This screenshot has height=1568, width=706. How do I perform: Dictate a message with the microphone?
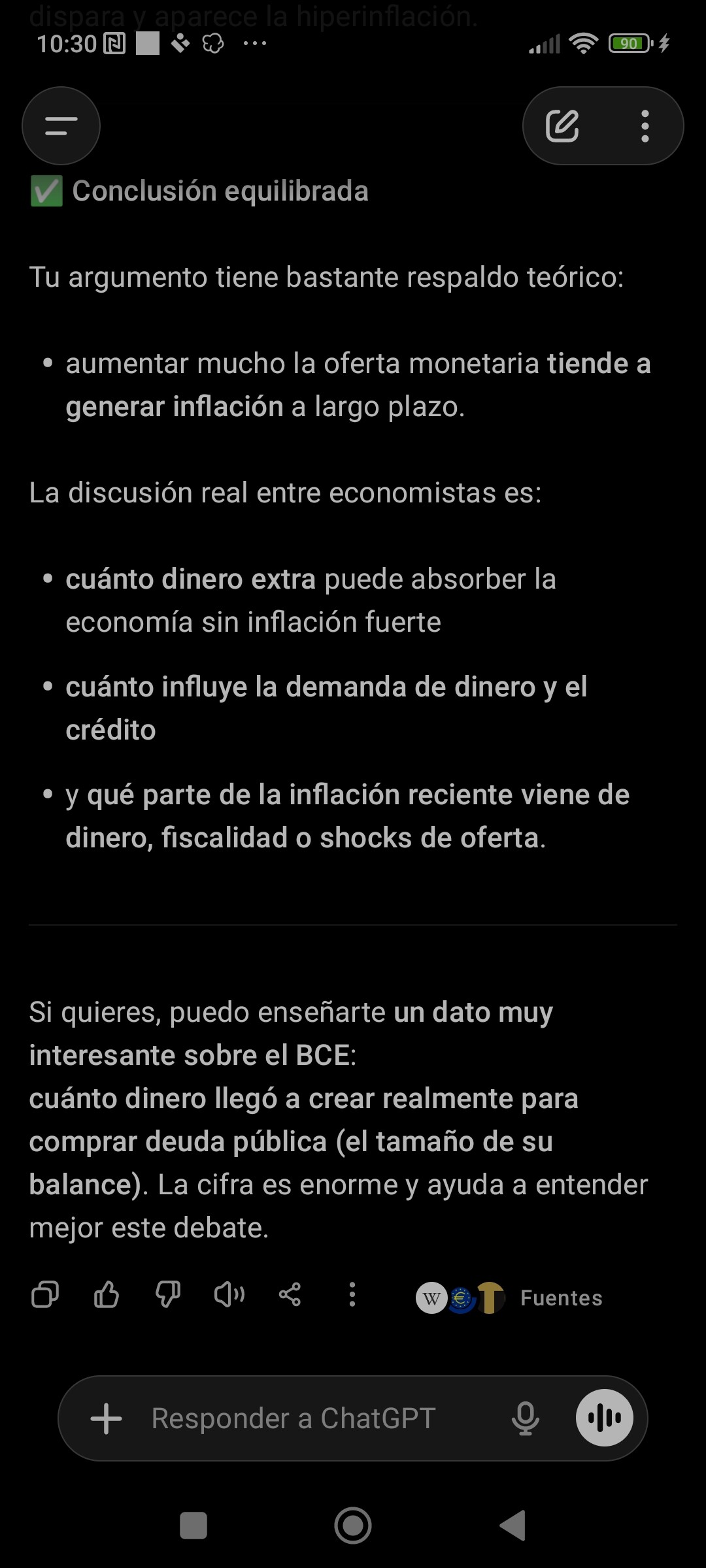pos(526,1418)
